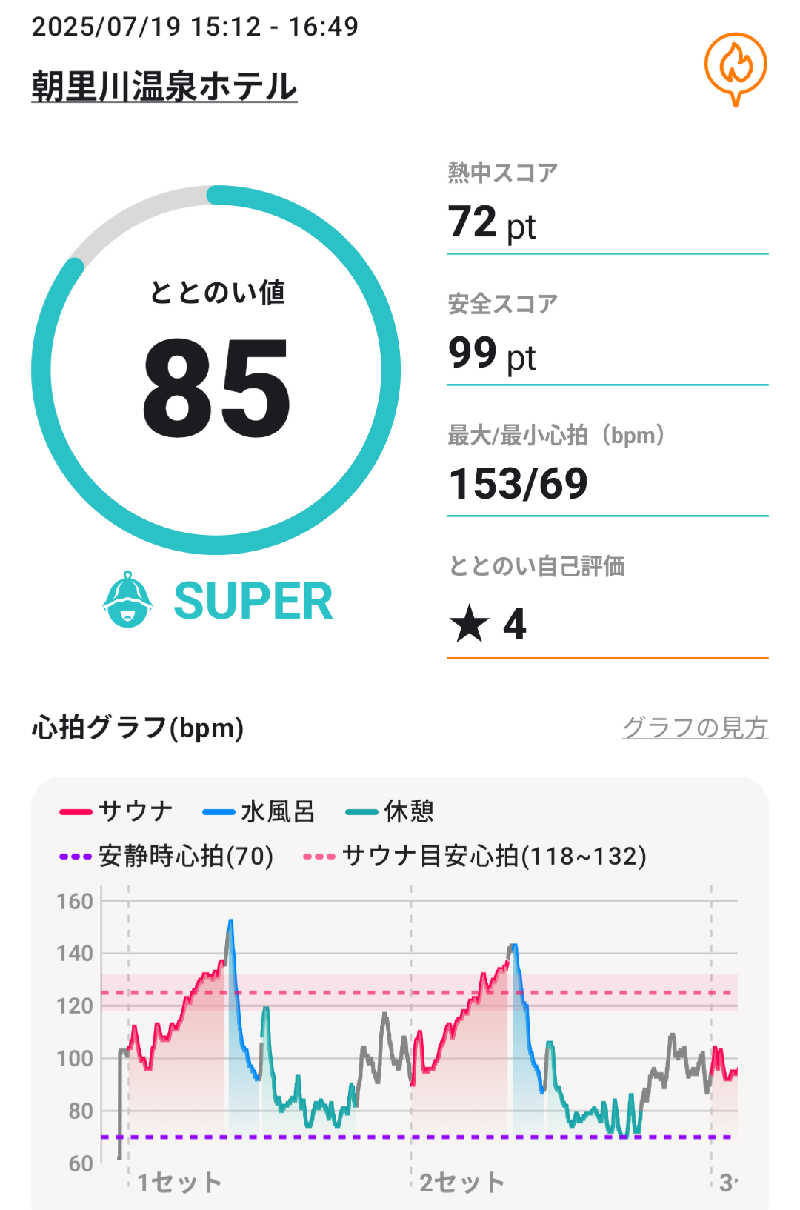Open the グラフの見方 graph guide link
800x1210 pixels.
pyautogui.click(x=695, y=727)
